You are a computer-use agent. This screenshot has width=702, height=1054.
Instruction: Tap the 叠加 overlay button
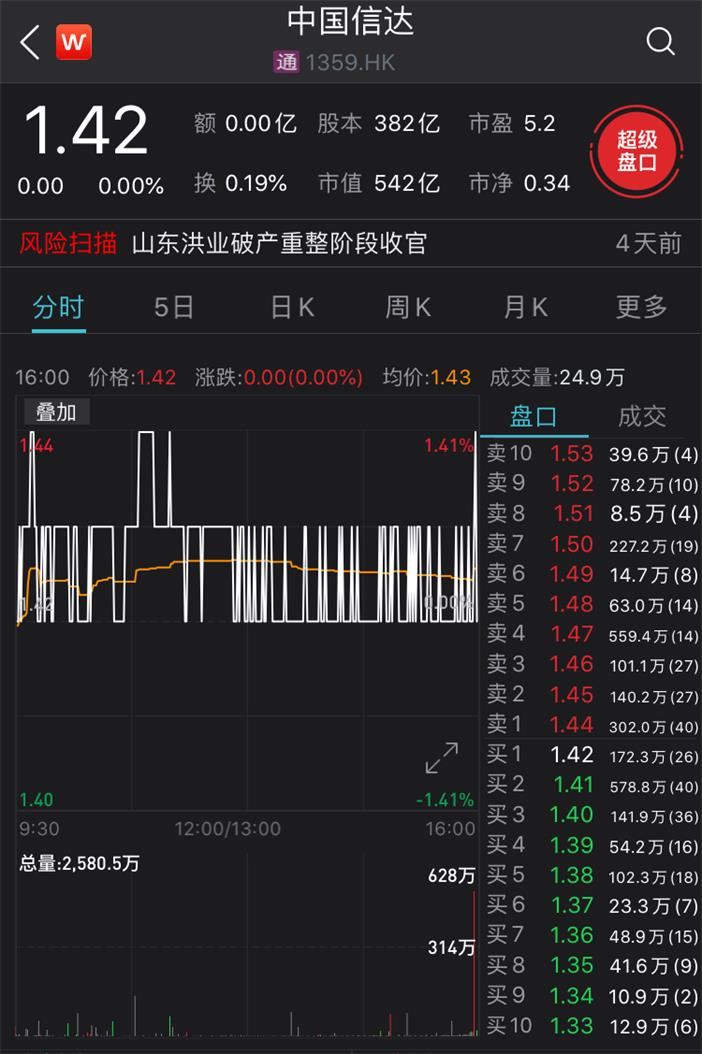click(x=55, y=411)
